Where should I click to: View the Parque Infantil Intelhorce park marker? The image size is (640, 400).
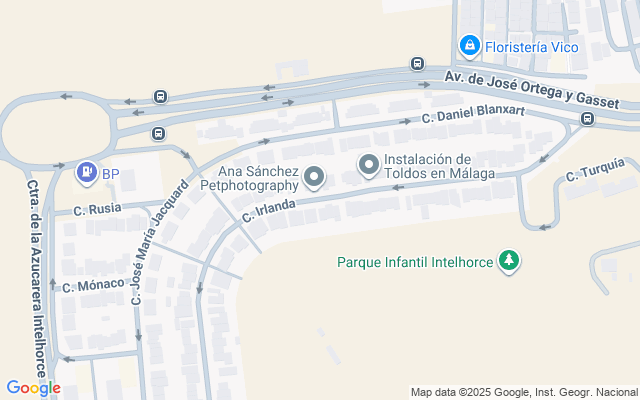point(510,261)
